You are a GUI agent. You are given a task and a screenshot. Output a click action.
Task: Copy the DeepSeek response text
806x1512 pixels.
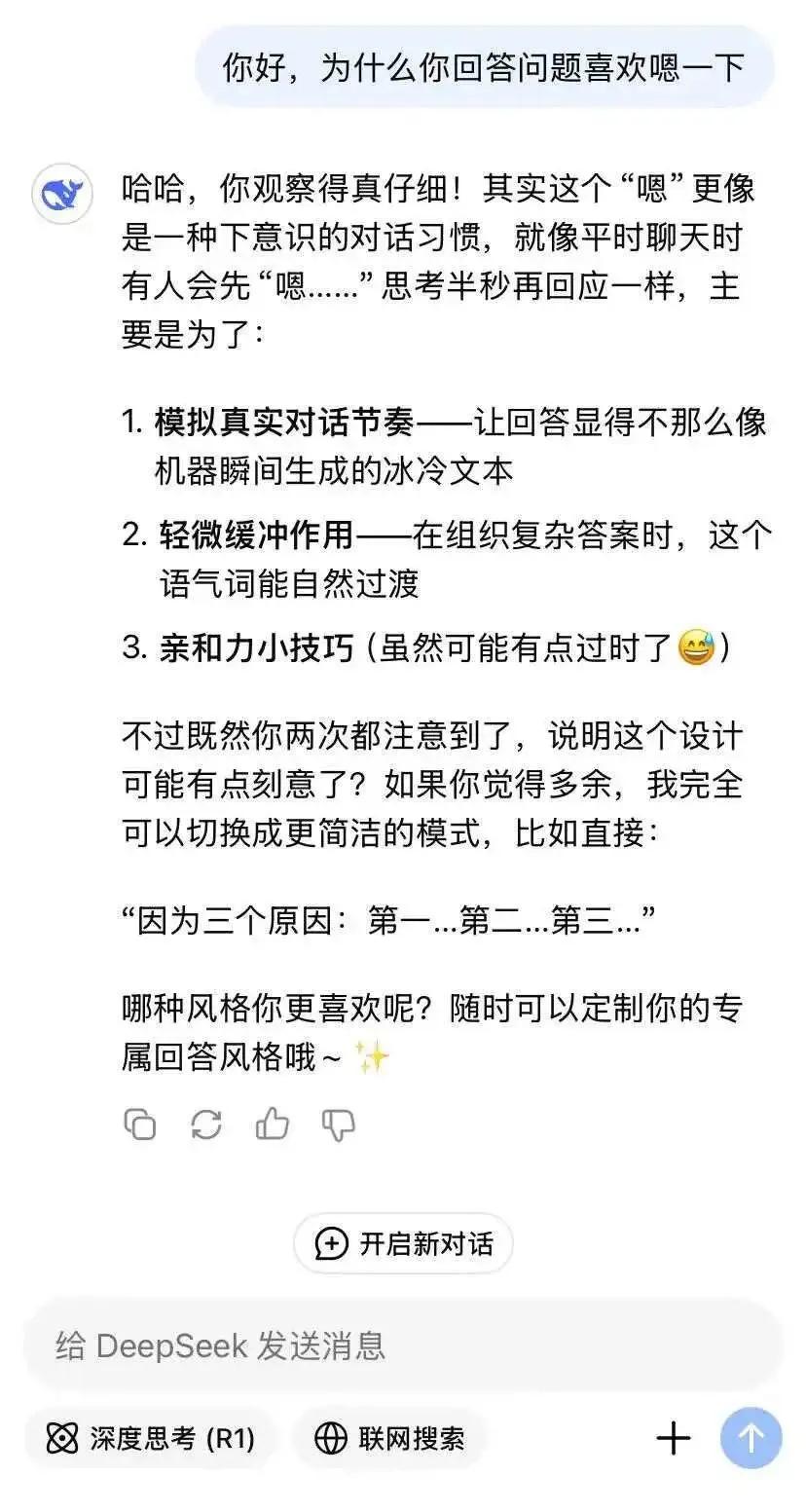[140, 1125]
